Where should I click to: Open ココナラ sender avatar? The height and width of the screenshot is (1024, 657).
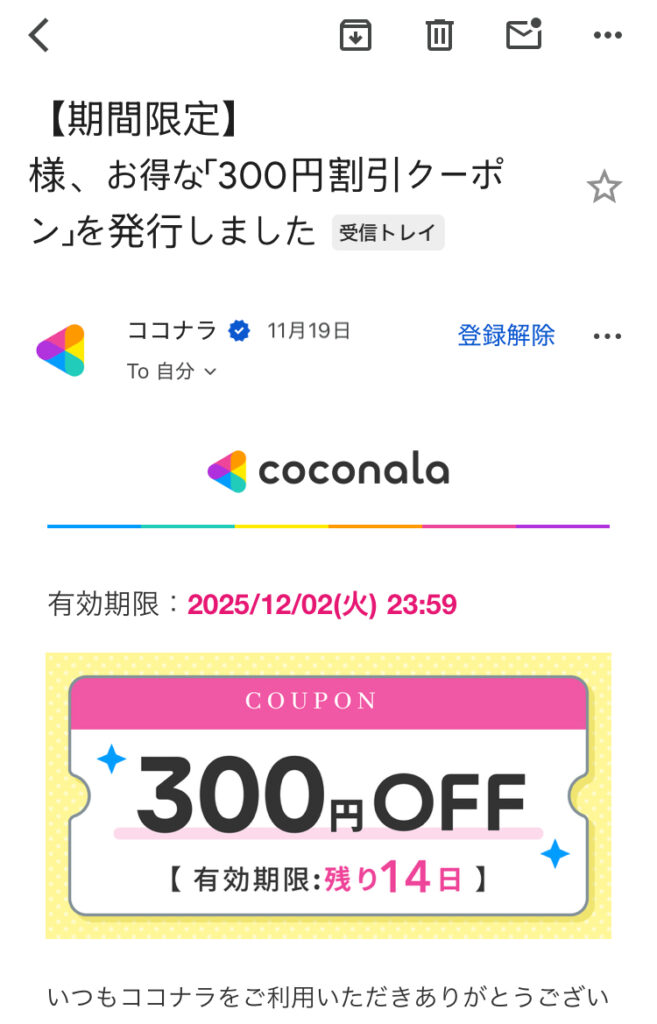61,351
